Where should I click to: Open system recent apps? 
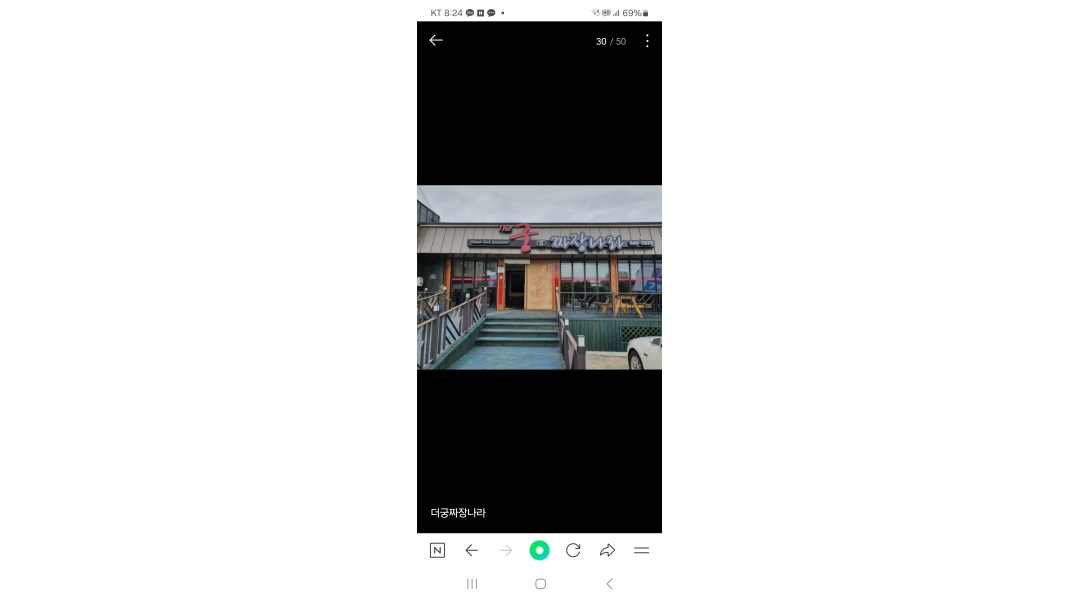tap(472, 584)
